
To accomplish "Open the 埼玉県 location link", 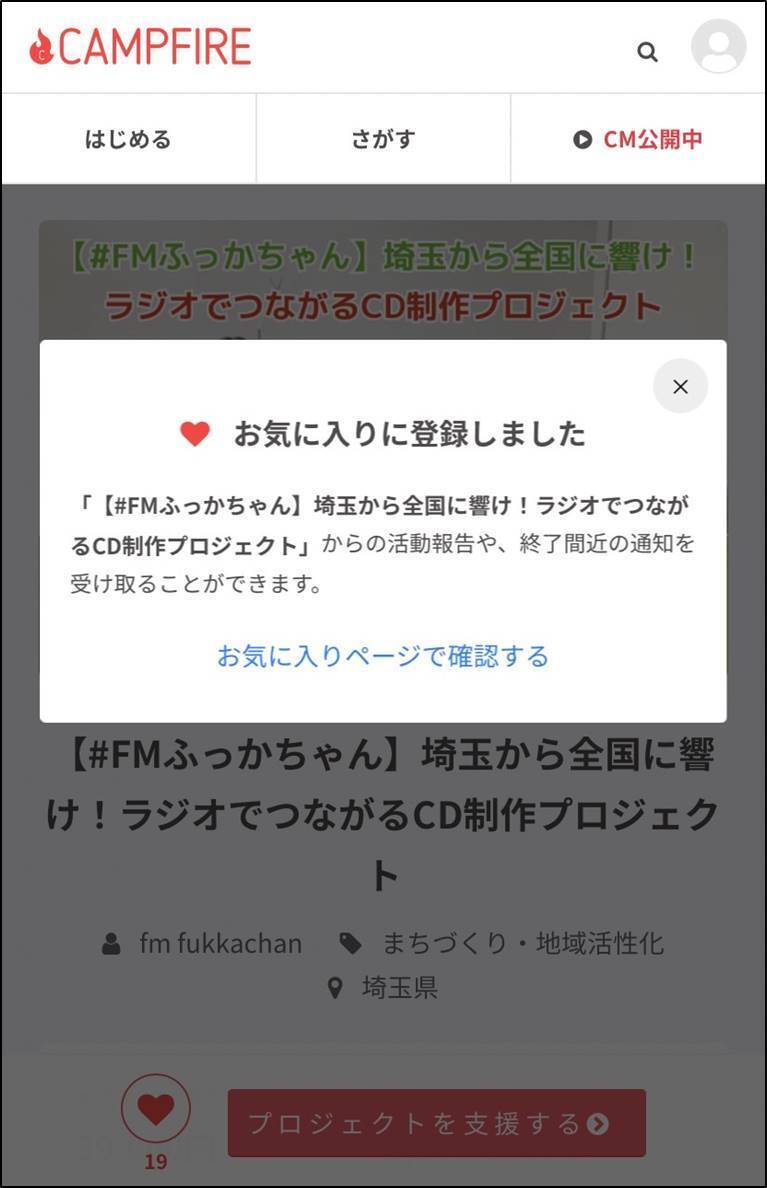I will pyautogui.click(x=399, y=989).
